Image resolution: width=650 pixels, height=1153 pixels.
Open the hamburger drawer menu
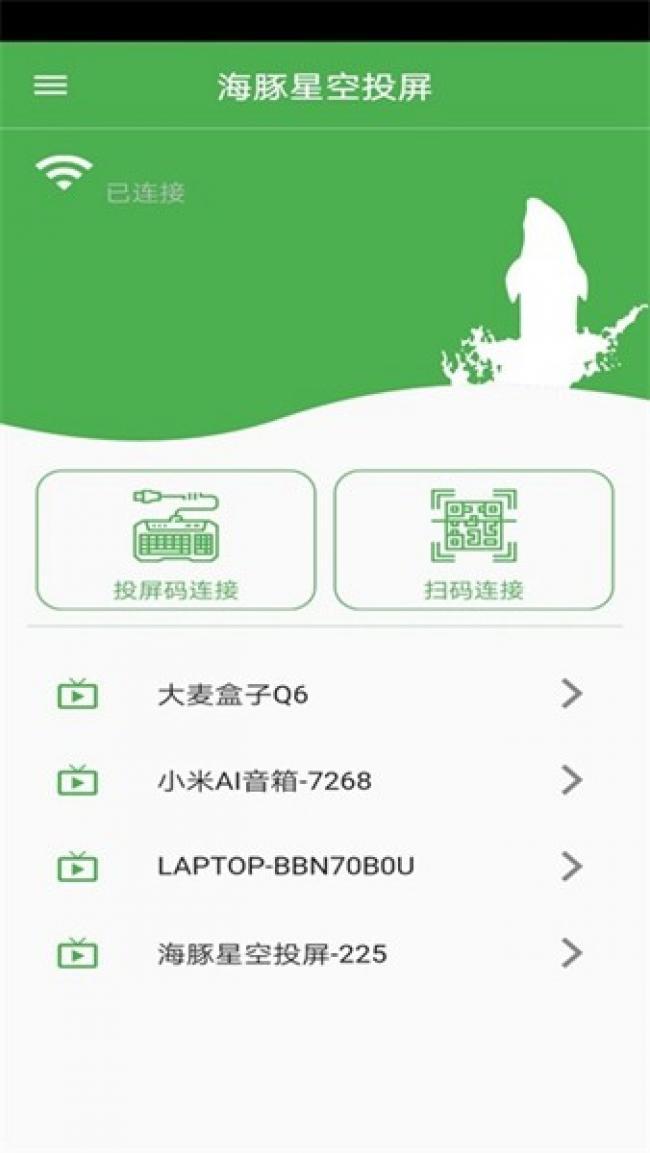(51, 85)
